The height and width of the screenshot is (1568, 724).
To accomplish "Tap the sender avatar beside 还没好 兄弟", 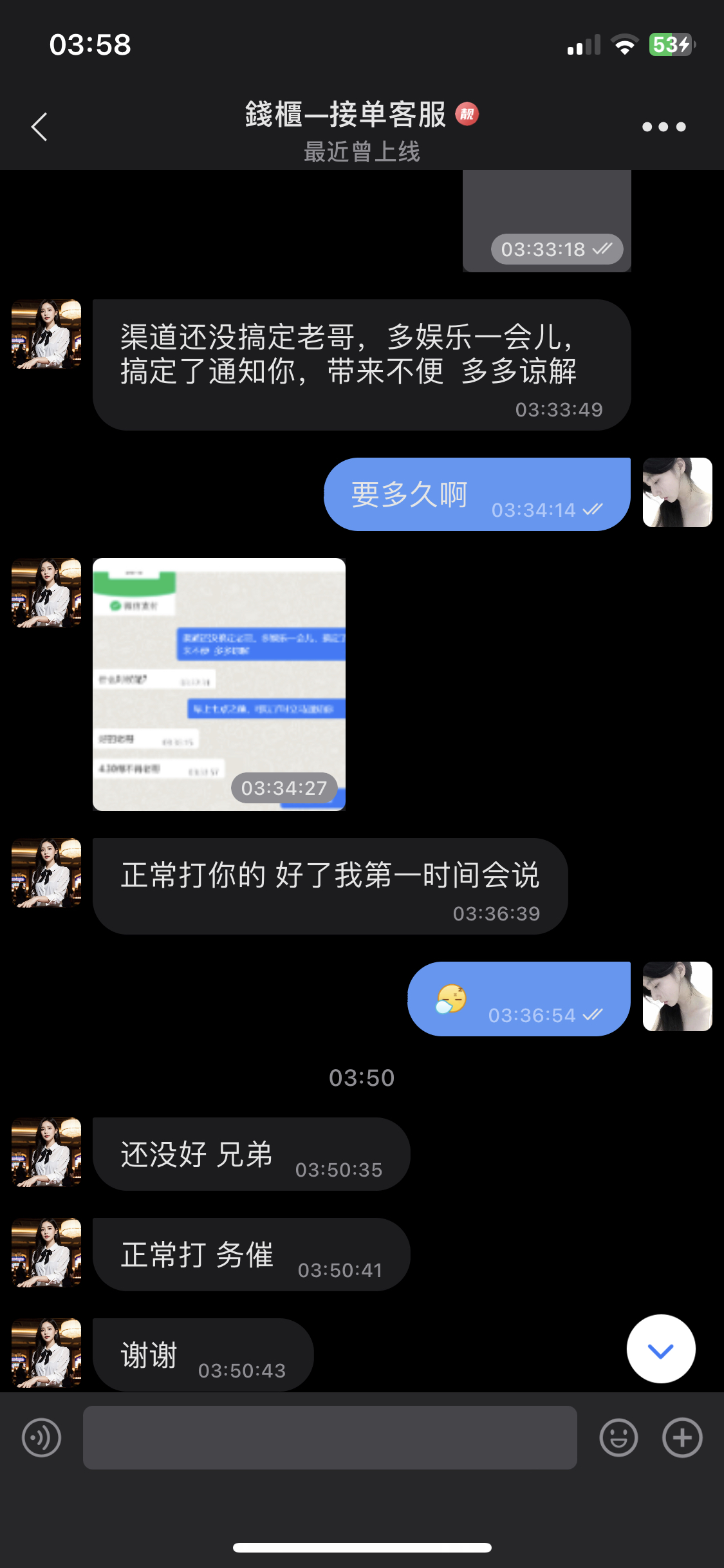I will tap(46, 1152).
